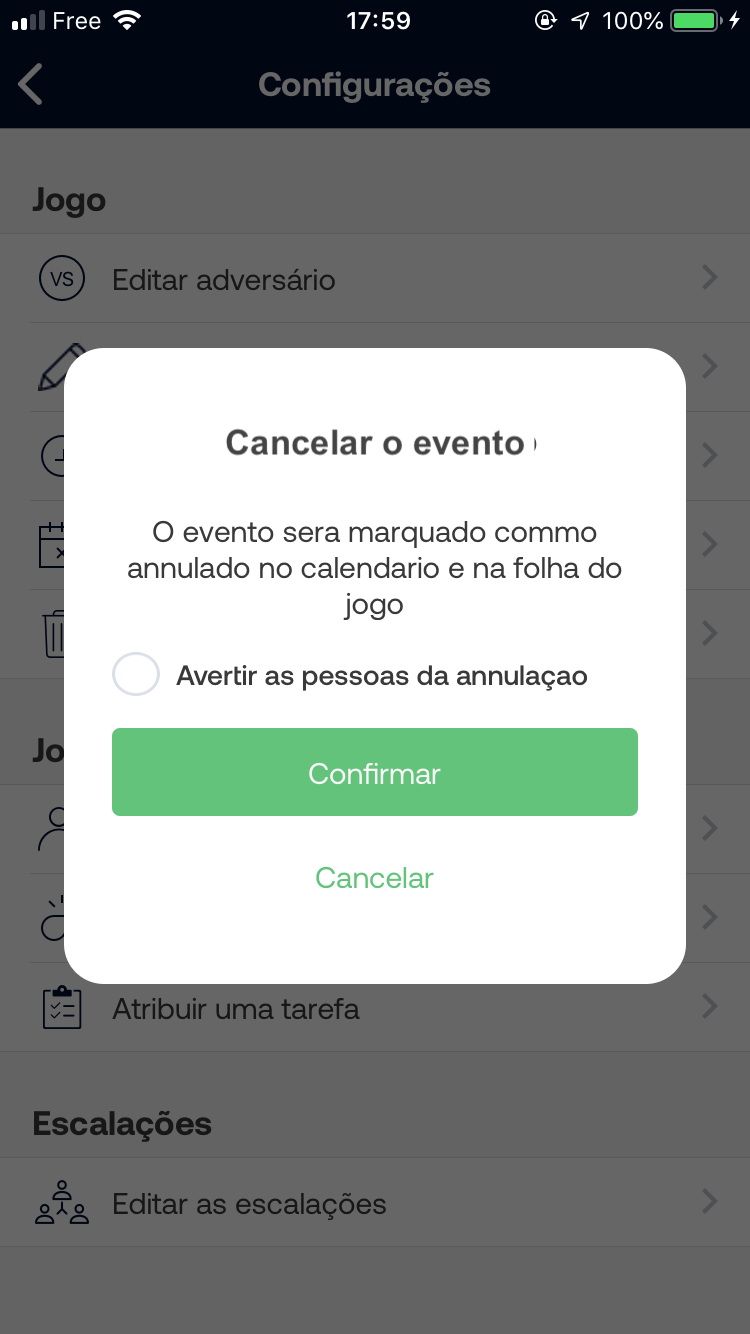Tap the Cancelar link to dismiss
750x1334 pixels.
click(x=374, y=878)
